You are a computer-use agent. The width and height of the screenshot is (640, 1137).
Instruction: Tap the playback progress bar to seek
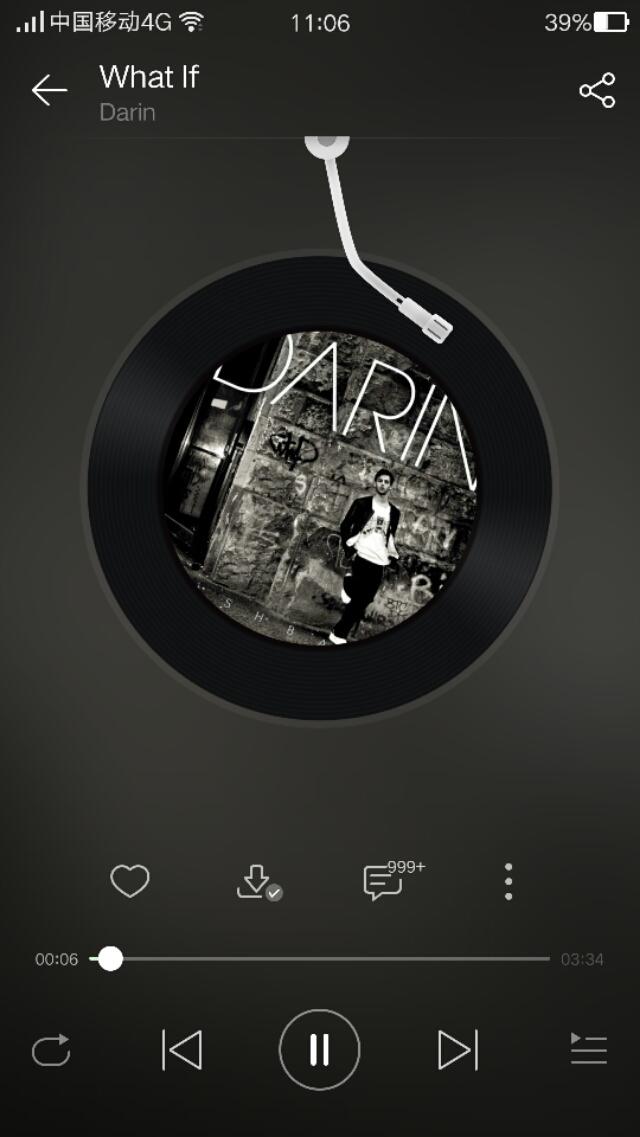pos(330,959)
